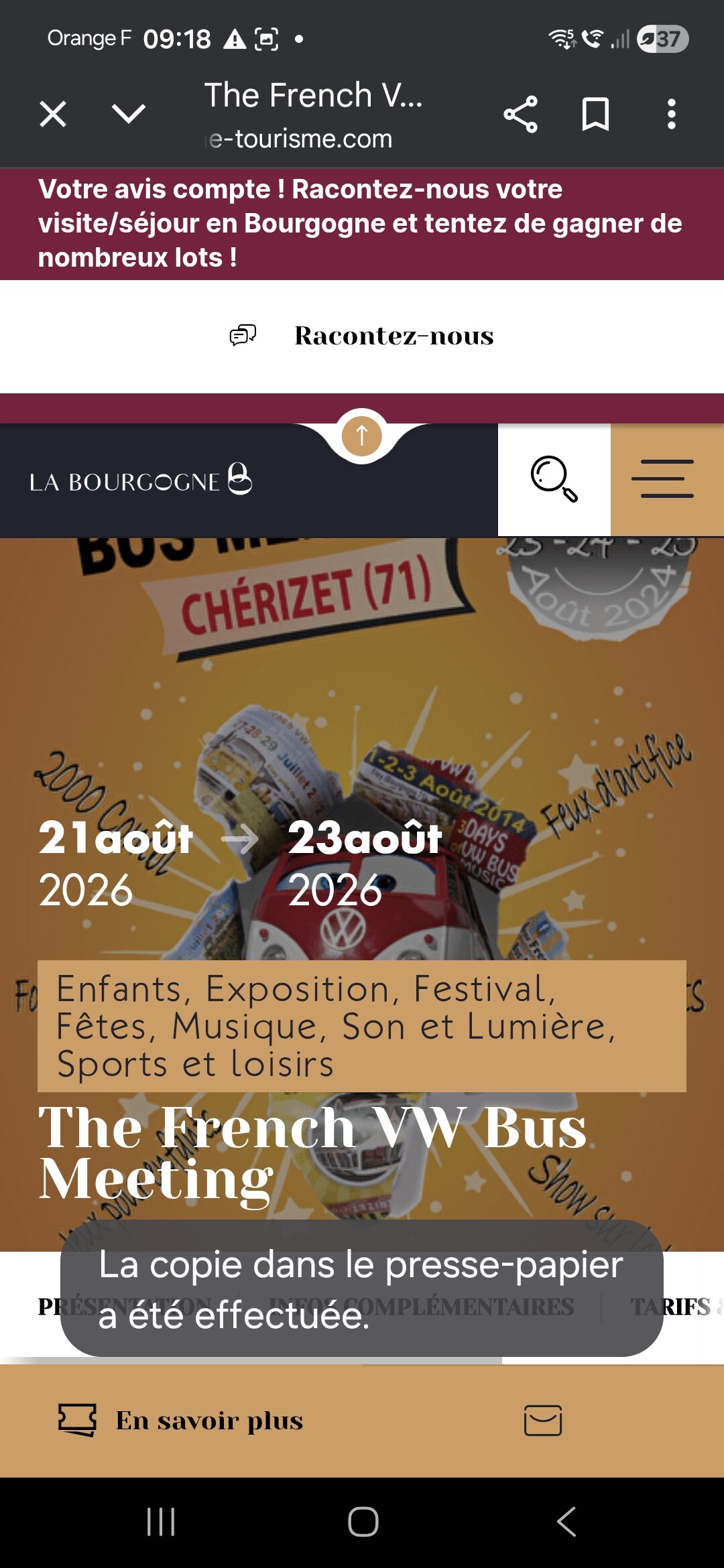Go back with the system back button

566,1522
